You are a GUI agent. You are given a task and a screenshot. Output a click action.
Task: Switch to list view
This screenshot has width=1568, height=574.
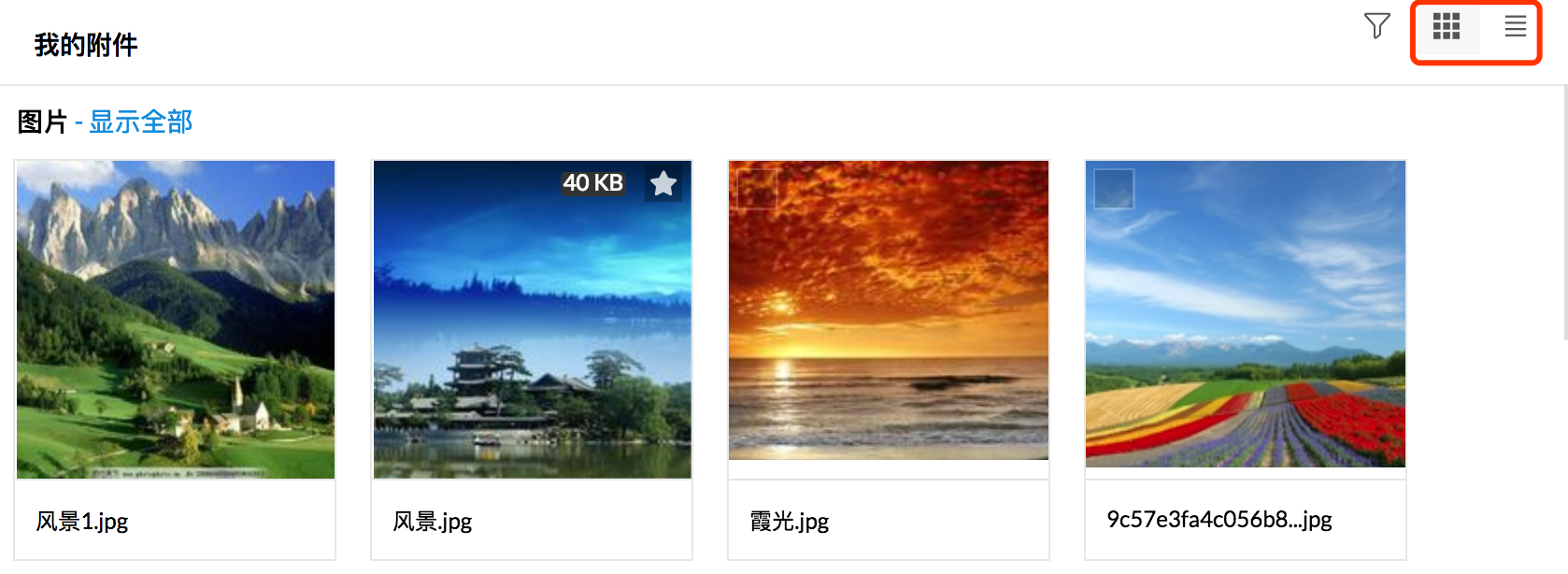coord(1515,27)
